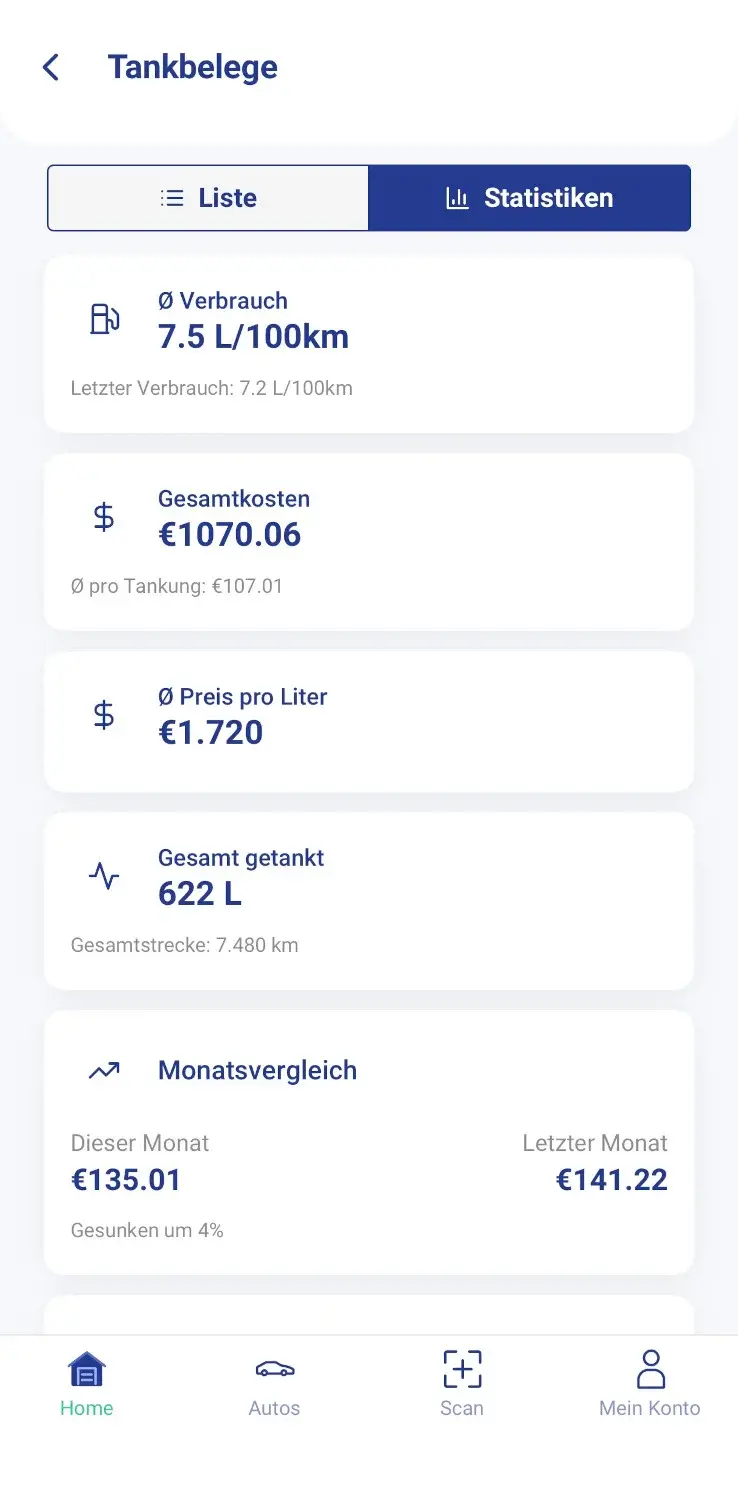Click the dollar icon next to Preis pro Liter
This screenshot has height=1500, width=738.
point(103,714)
